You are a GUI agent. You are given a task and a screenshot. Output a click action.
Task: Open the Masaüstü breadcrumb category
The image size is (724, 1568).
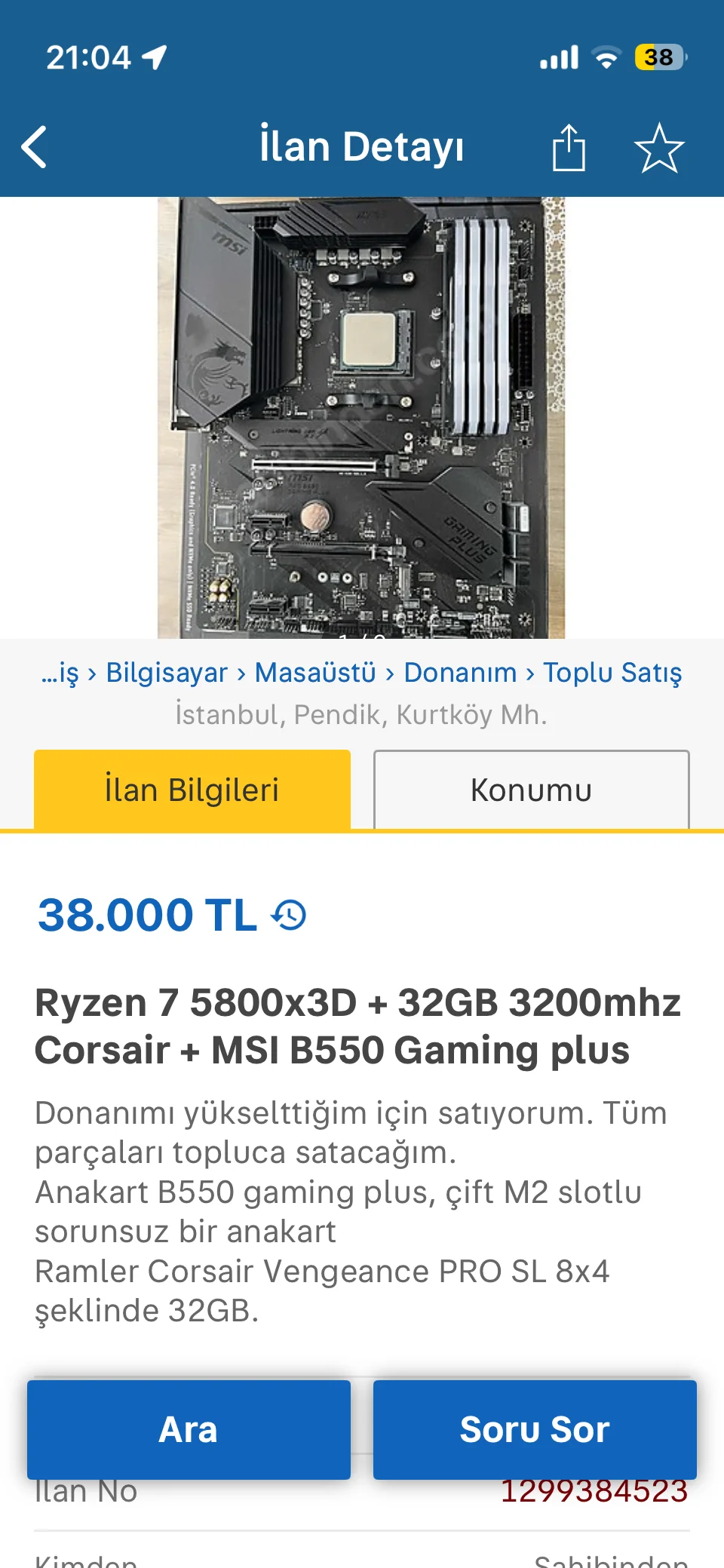click(x=314, y=672)
